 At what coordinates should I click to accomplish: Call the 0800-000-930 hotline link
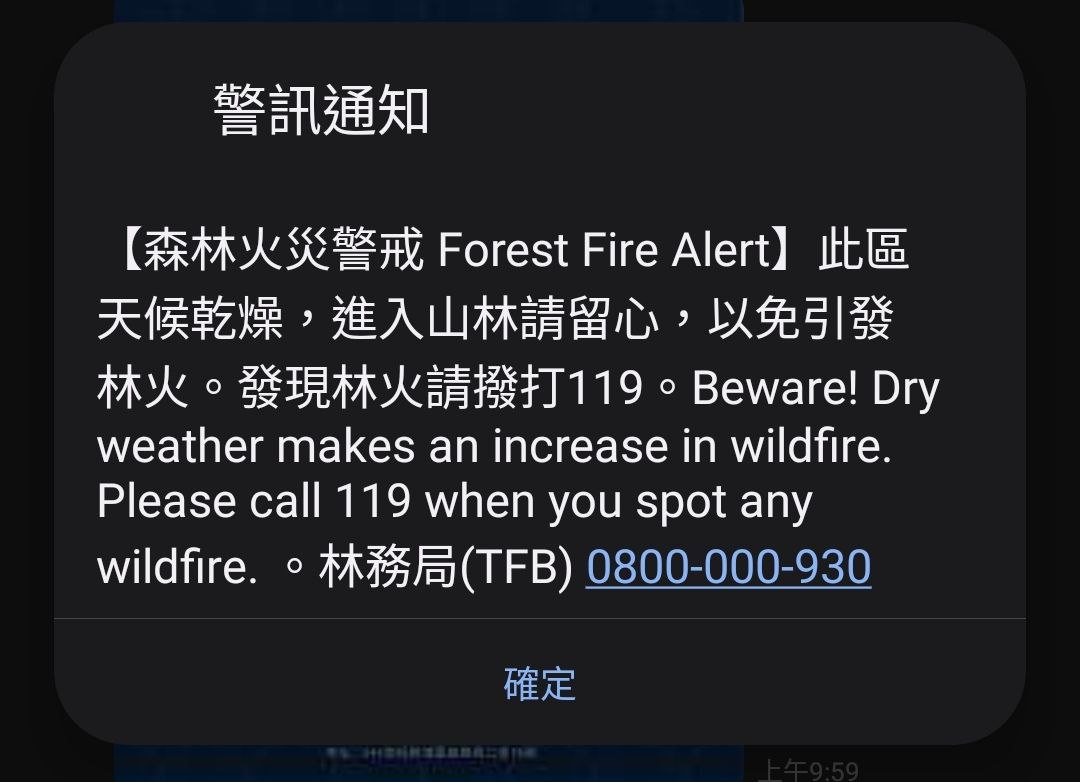point(728,567)
